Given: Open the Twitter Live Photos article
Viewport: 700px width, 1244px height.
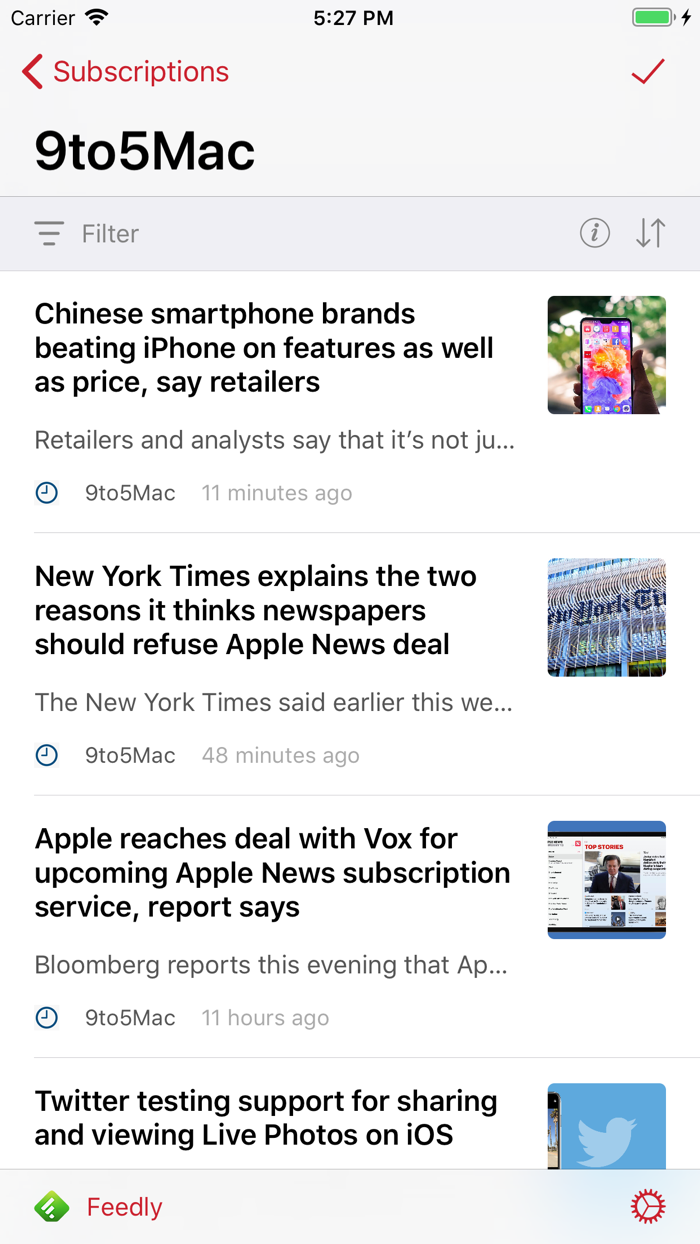Looking at the screenshot, I should pos(266,1118).
